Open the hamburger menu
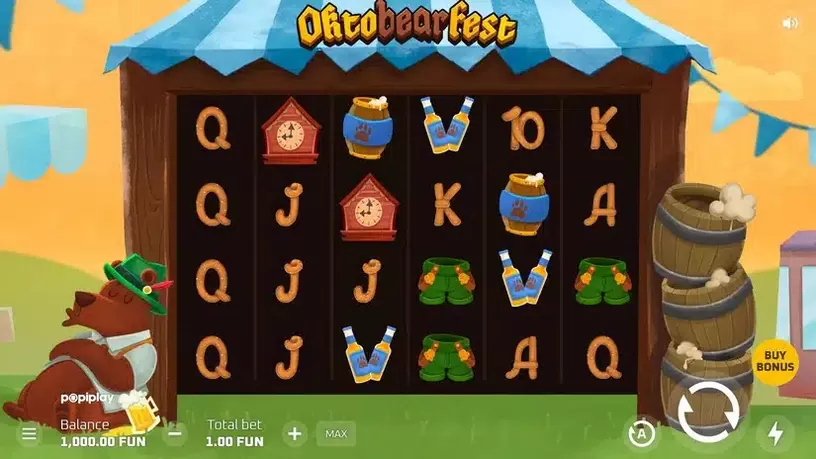Image resolution: width=816 pixels, height=459 pixels. click(29, 433)
